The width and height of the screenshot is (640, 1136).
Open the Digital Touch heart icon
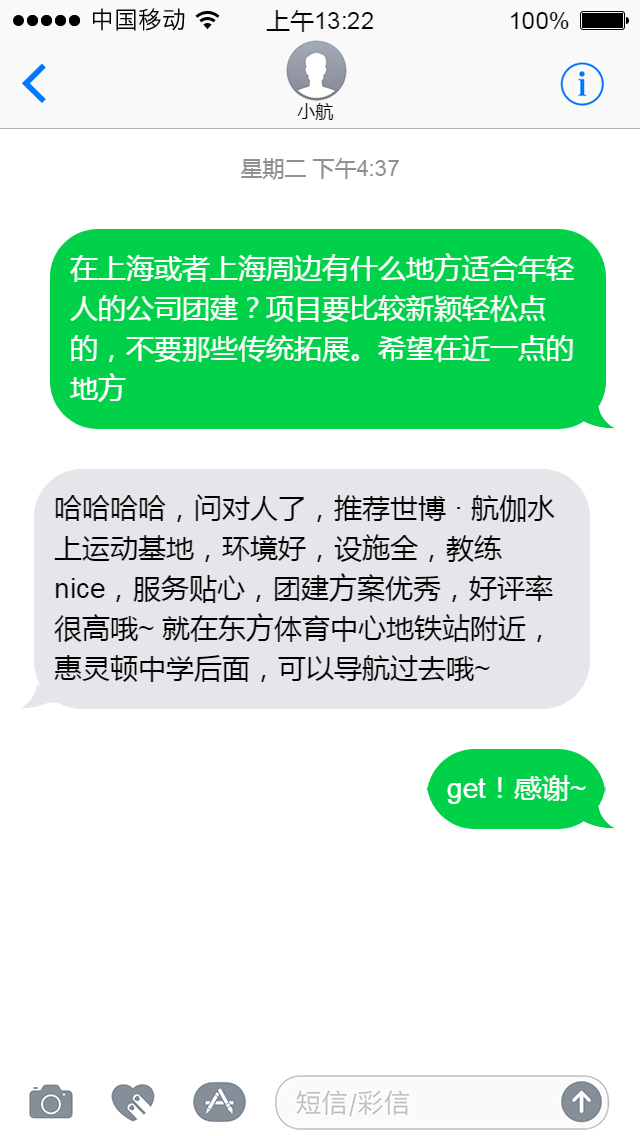133,1102
